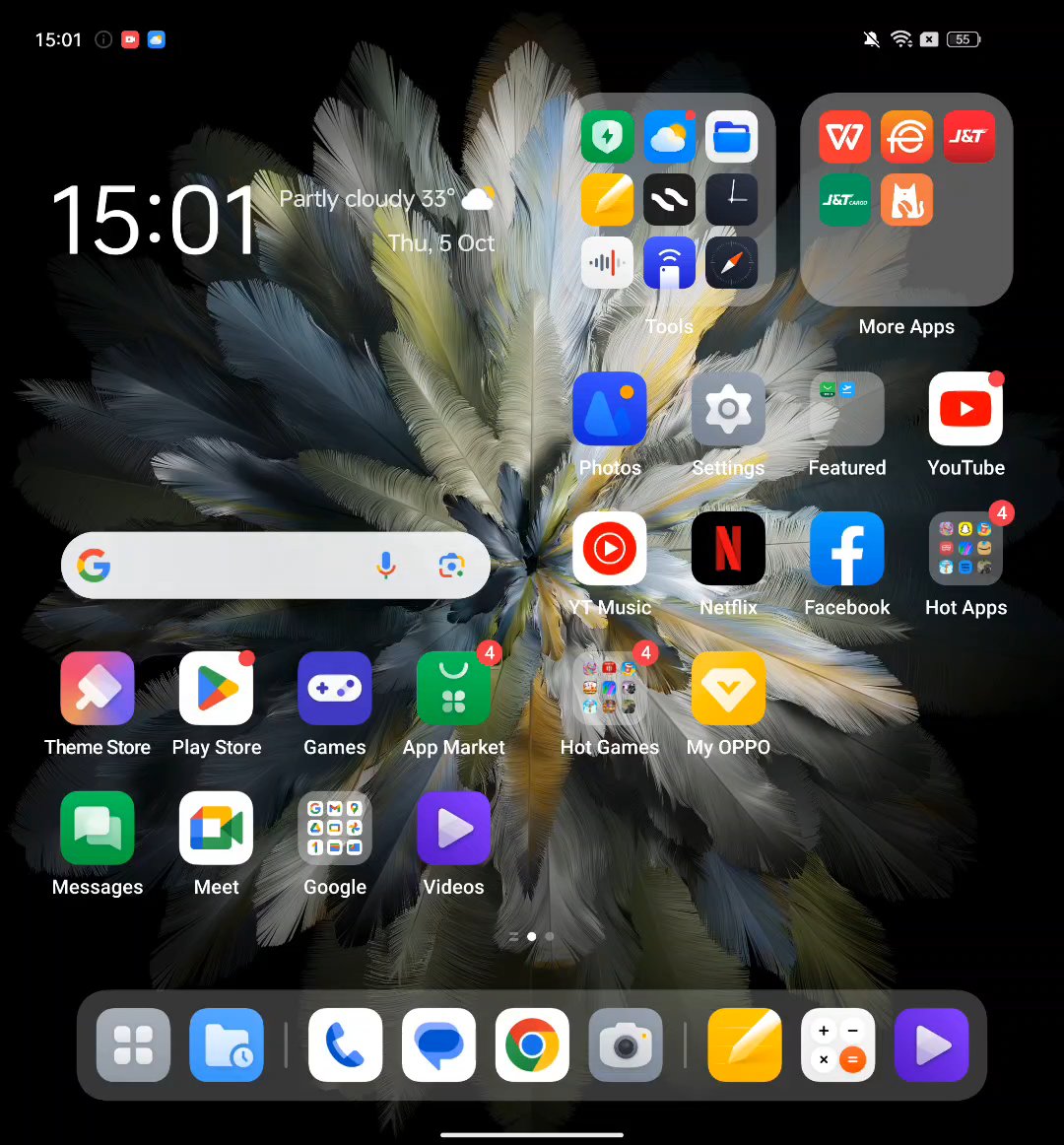Start the Meet app
The image size is (1064, 1145).
[217, 829]
